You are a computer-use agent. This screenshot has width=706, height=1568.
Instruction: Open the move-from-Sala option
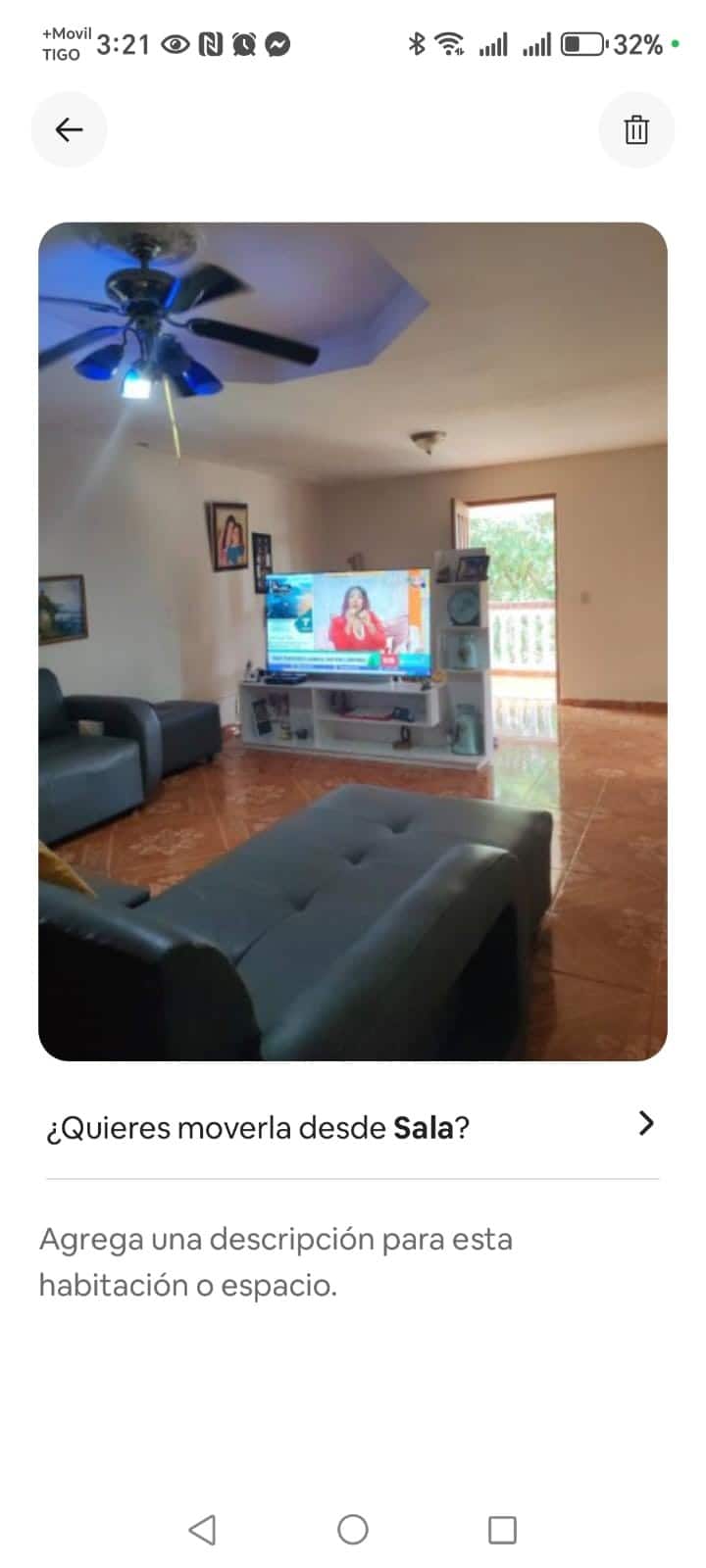(x=352, y=1127)
